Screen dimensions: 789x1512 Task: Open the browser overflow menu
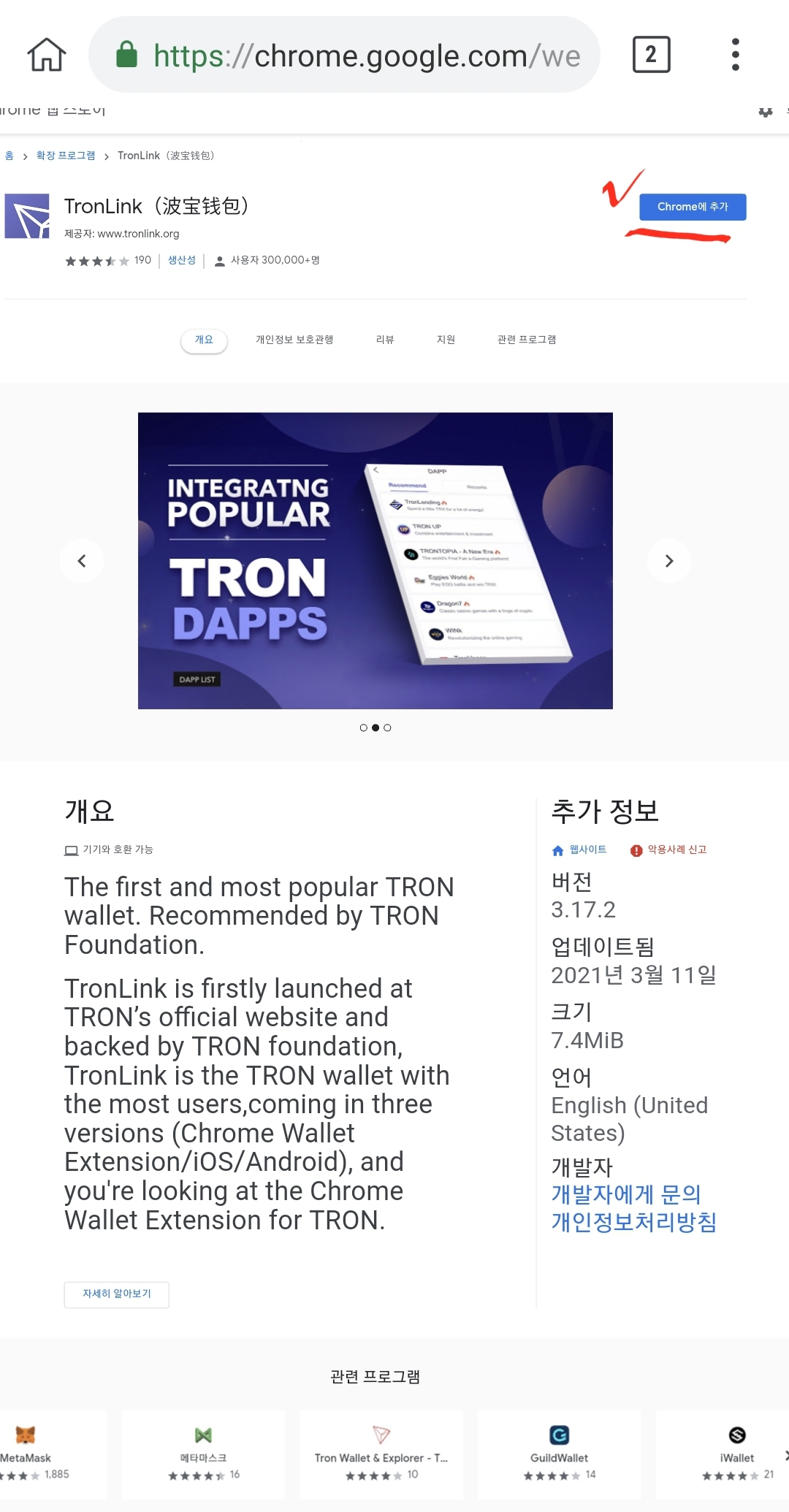point(735,55)
